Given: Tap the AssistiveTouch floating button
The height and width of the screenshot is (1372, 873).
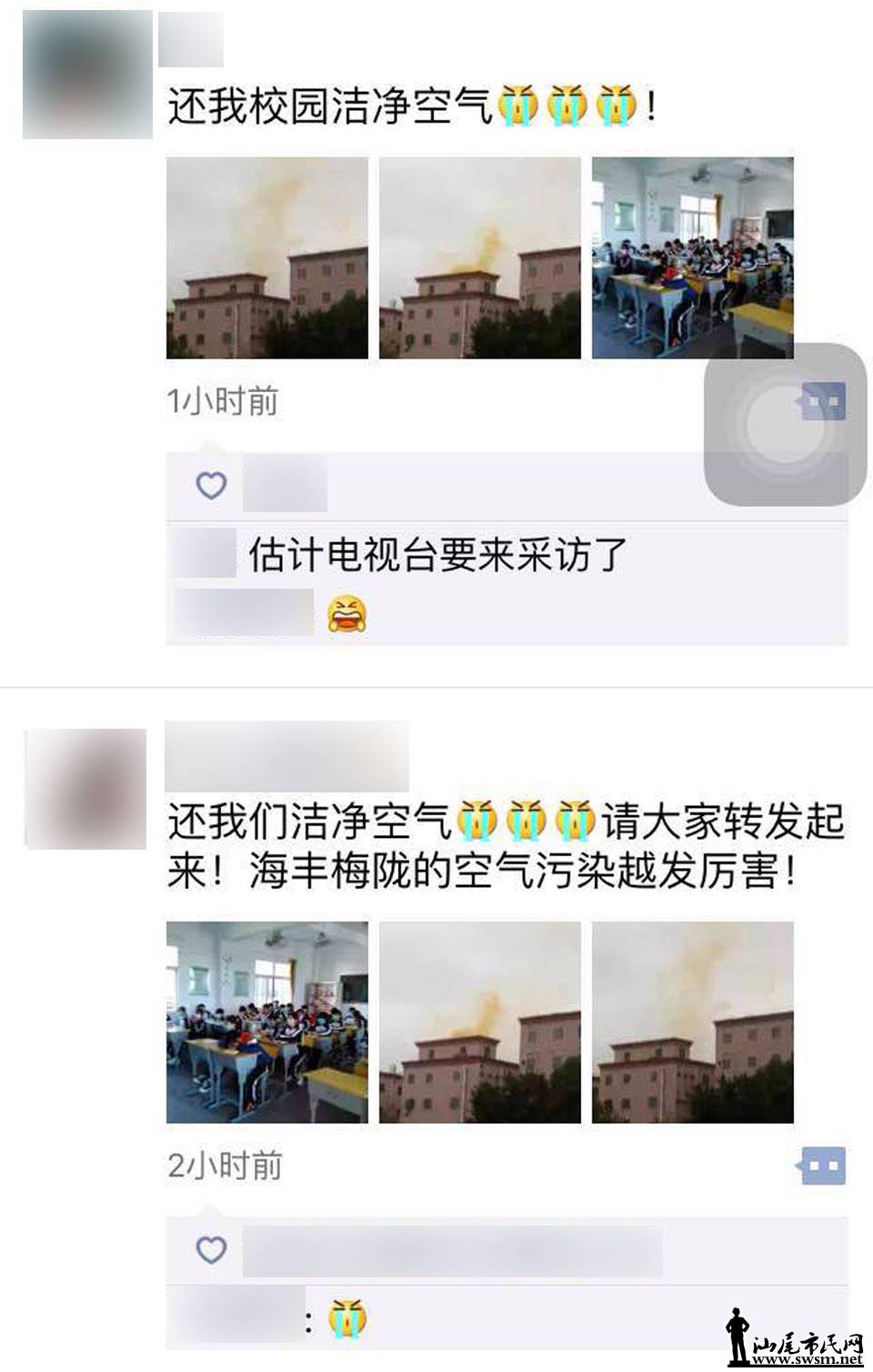Looking at the screenshot, I should point(784,424).
